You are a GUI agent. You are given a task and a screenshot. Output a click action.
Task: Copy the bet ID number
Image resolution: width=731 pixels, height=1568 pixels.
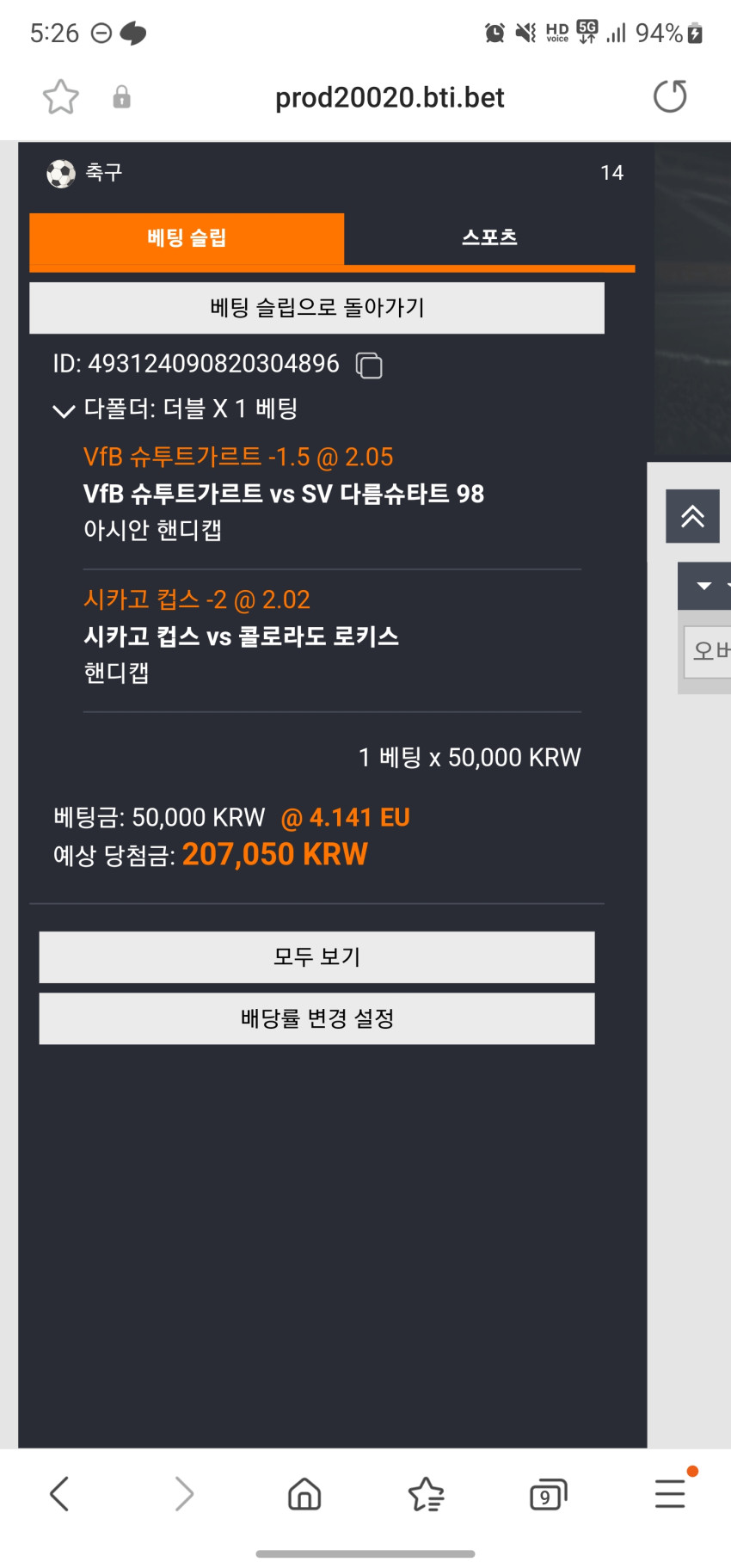coord(369,365)
